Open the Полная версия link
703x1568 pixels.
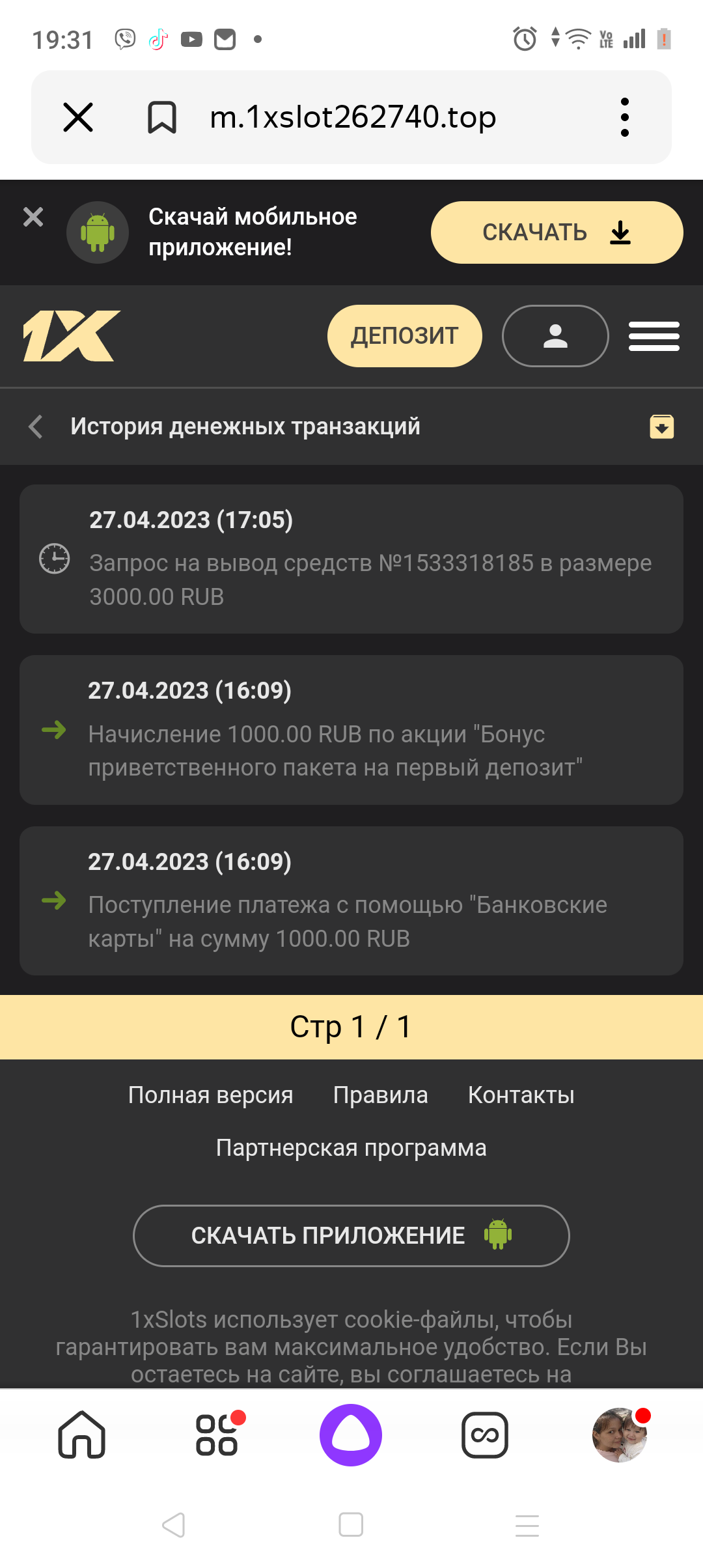coord(210,1095)
